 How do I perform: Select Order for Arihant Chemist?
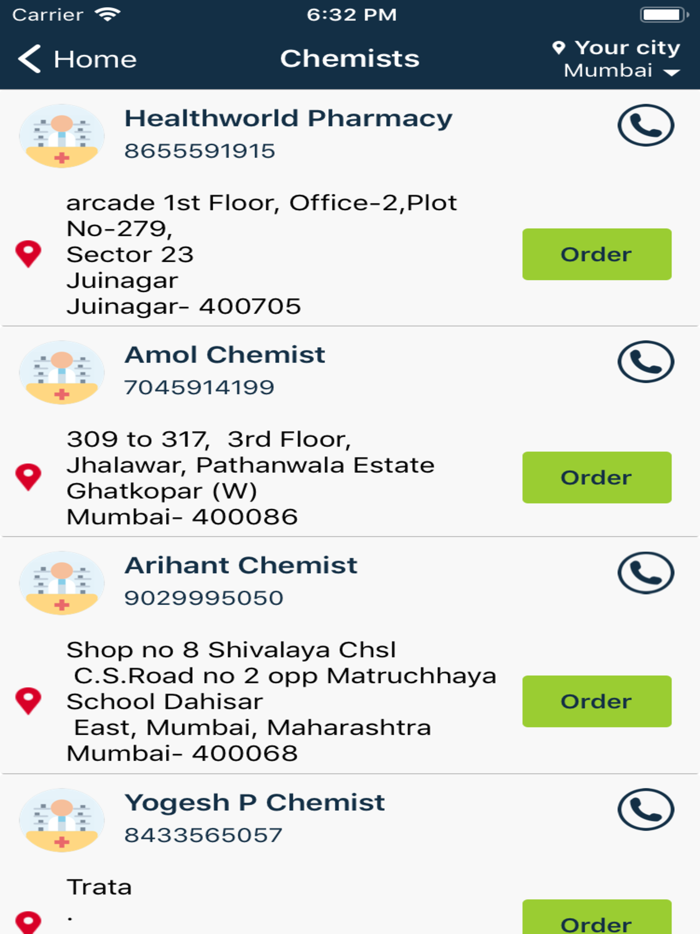[596, 701]
